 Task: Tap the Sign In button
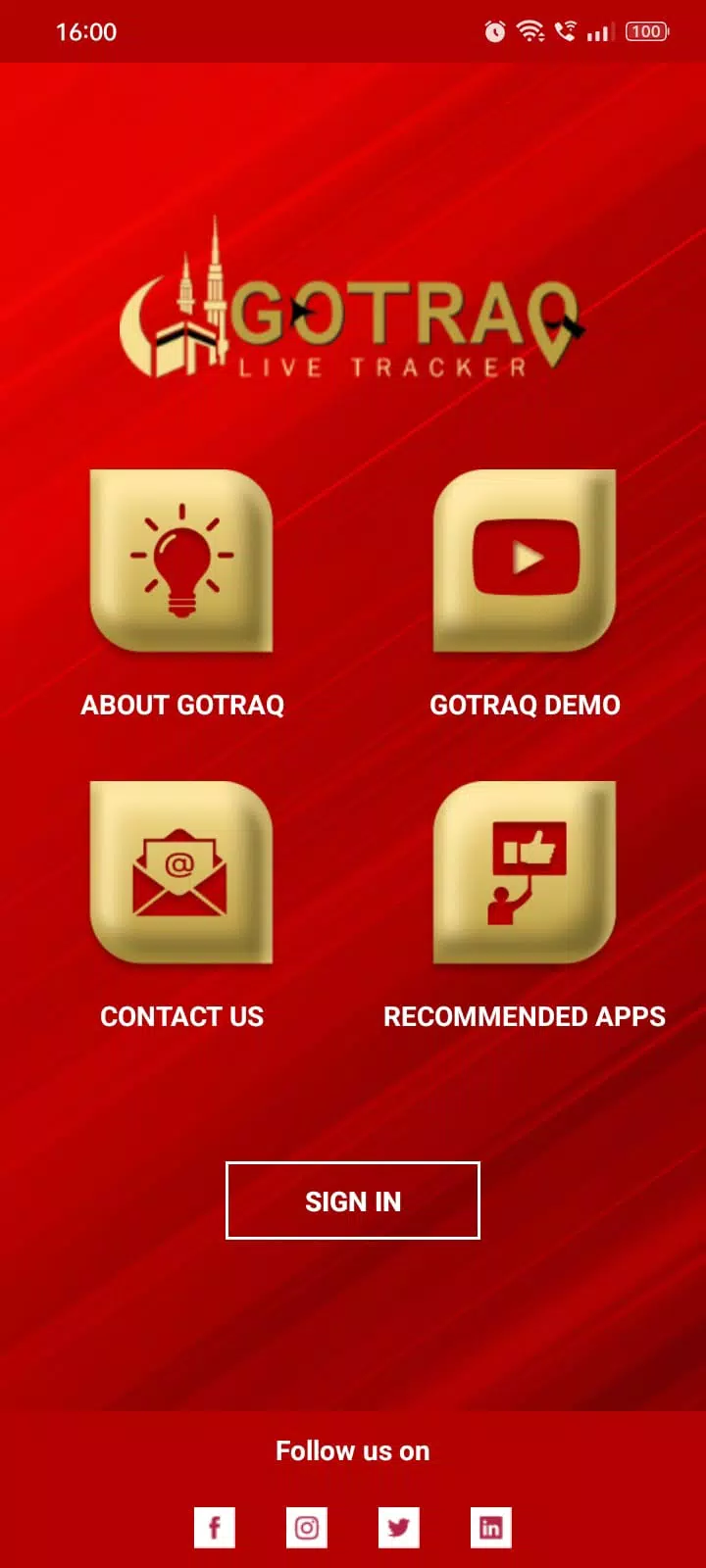(x=353, y=1200)
